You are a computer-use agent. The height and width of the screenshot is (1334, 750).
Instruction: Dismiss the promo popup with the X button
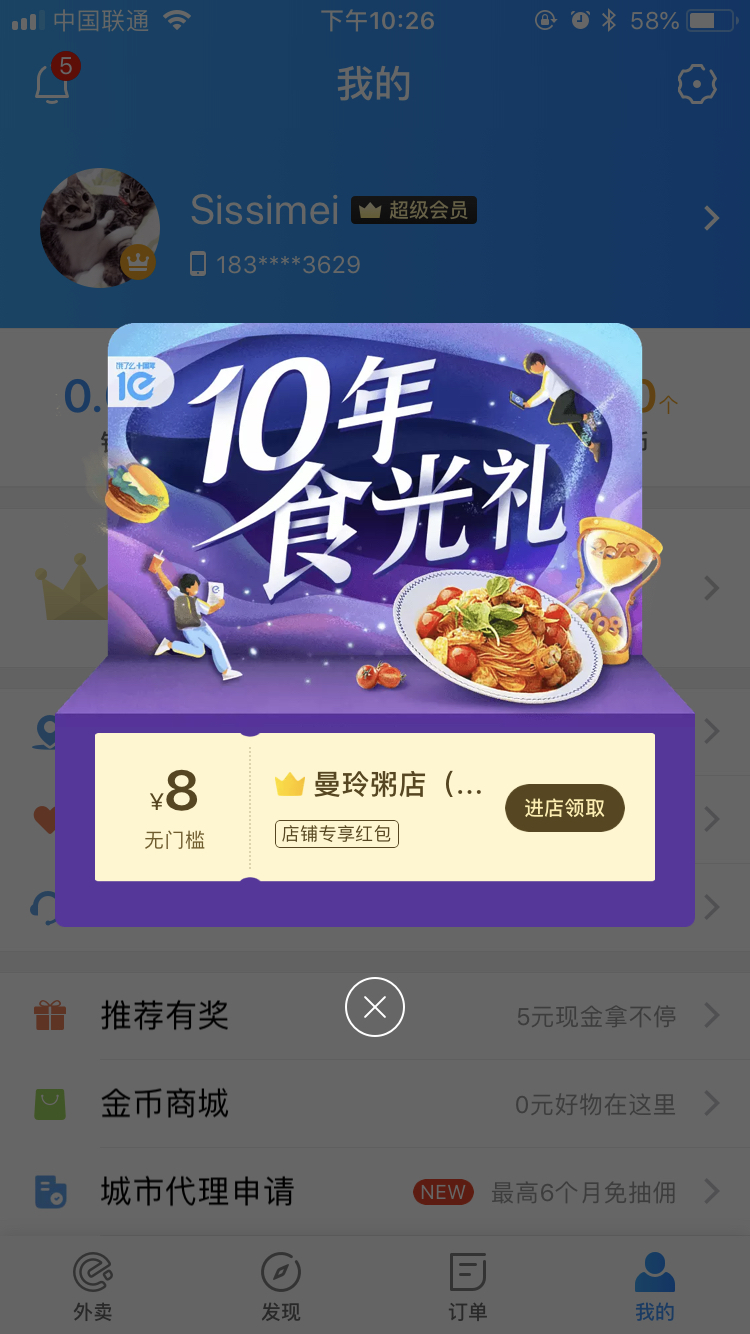tap(375, 1007)
